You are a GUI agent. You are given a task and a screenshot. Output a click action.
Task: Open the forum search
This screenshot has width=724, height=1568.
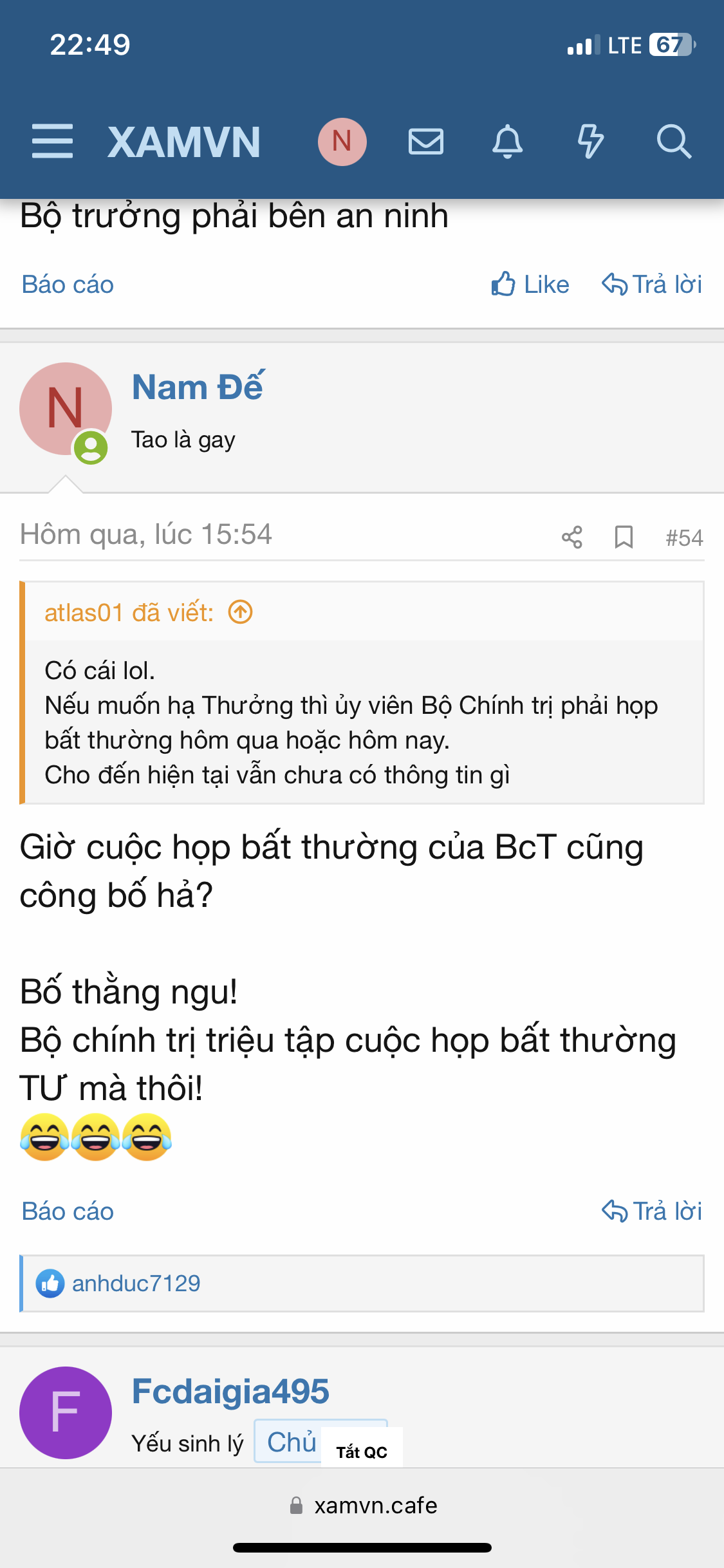click(x=673, y=142)
